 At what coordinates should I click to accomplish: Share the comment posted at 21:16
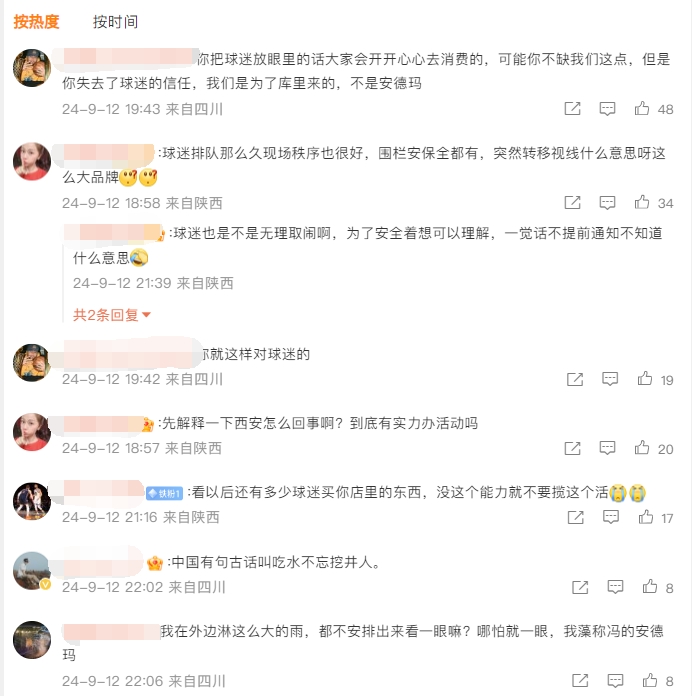click(x=575, y=517)
